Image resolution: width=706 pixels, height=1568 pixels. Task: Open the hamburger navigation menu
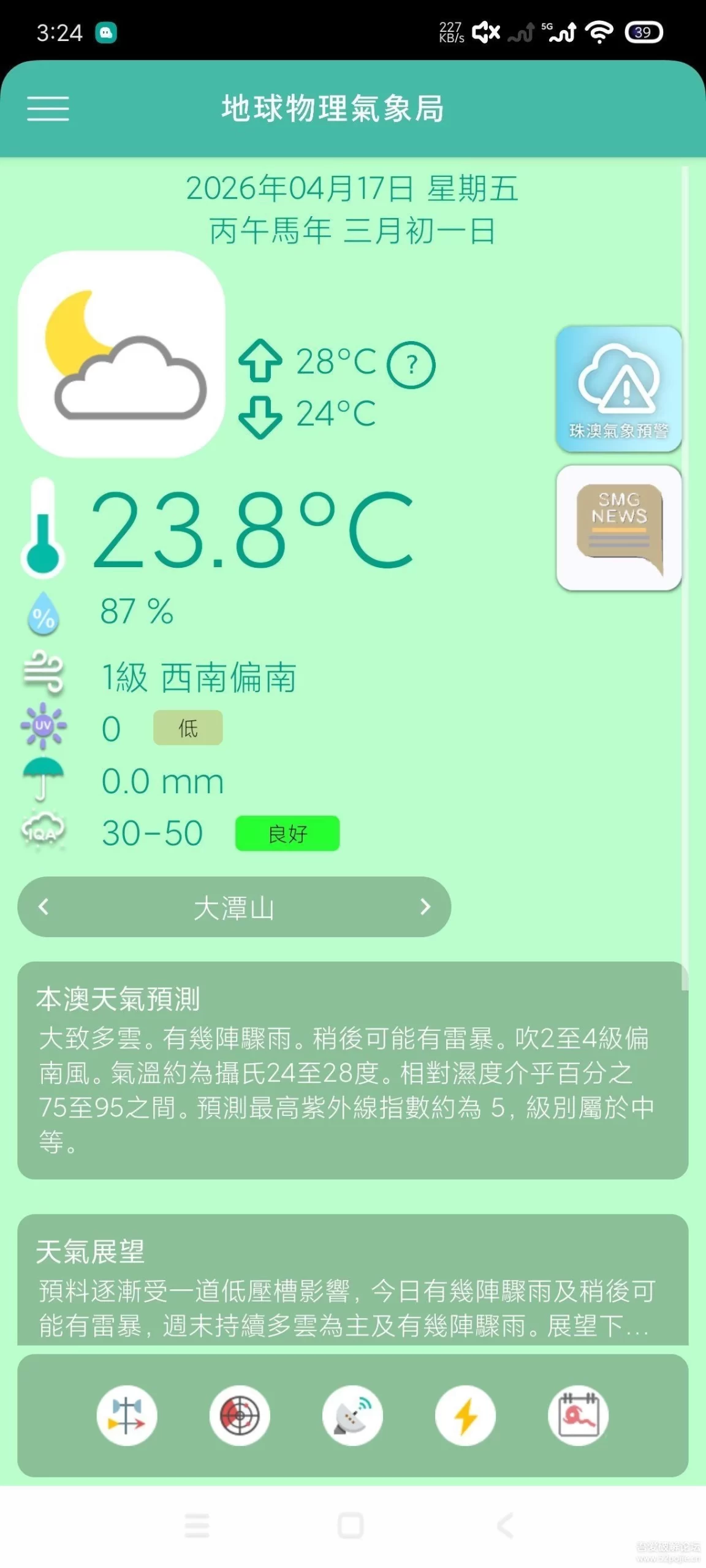pos(48,109)
